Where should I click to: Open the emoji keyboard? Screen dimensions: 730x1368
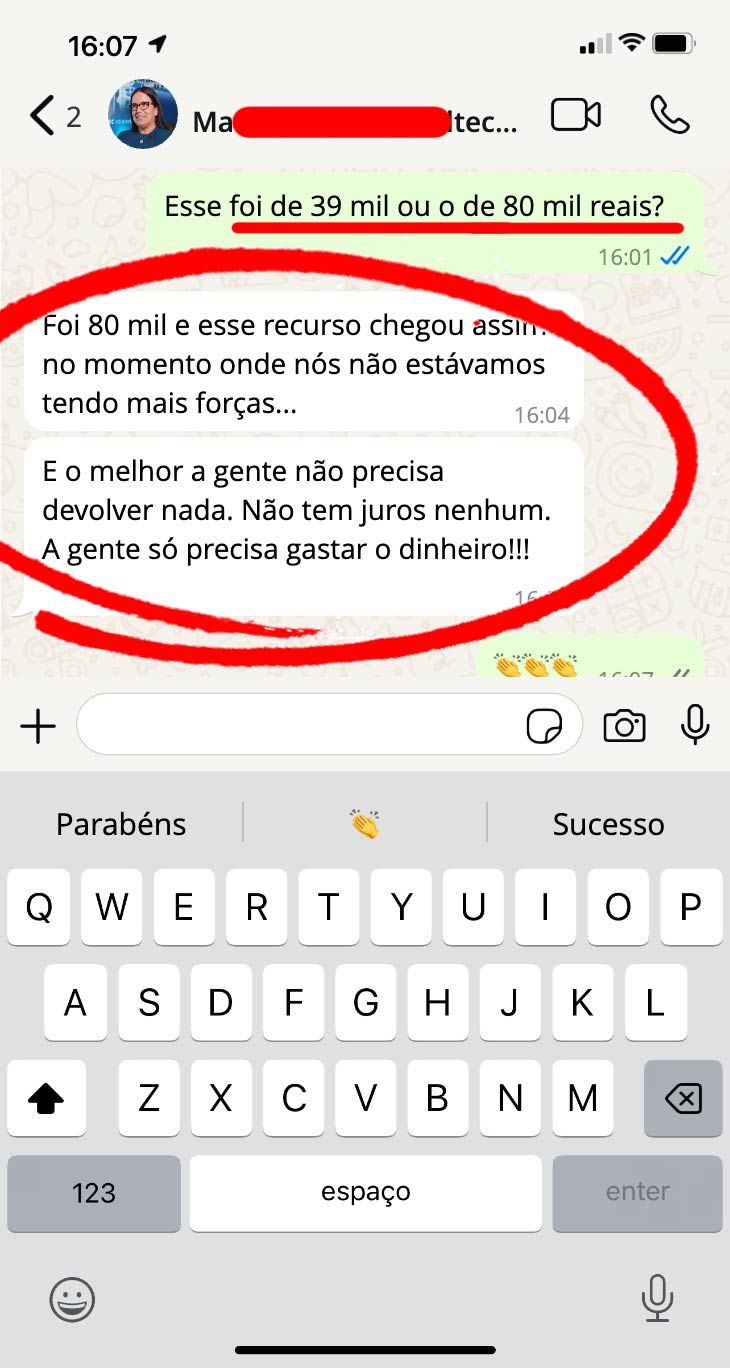click(x=72, y=1300)
